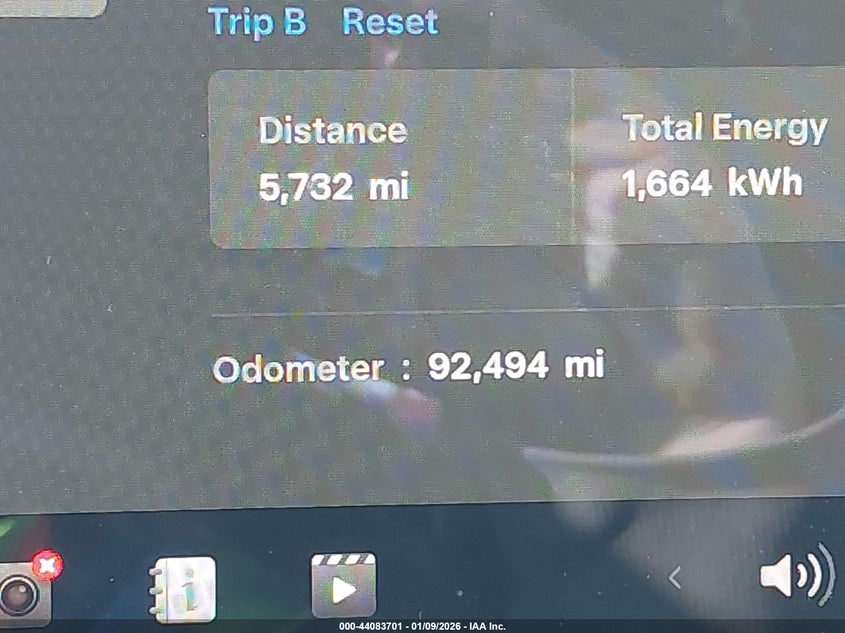Reset the Trip B counter

[x=390, y=22]
